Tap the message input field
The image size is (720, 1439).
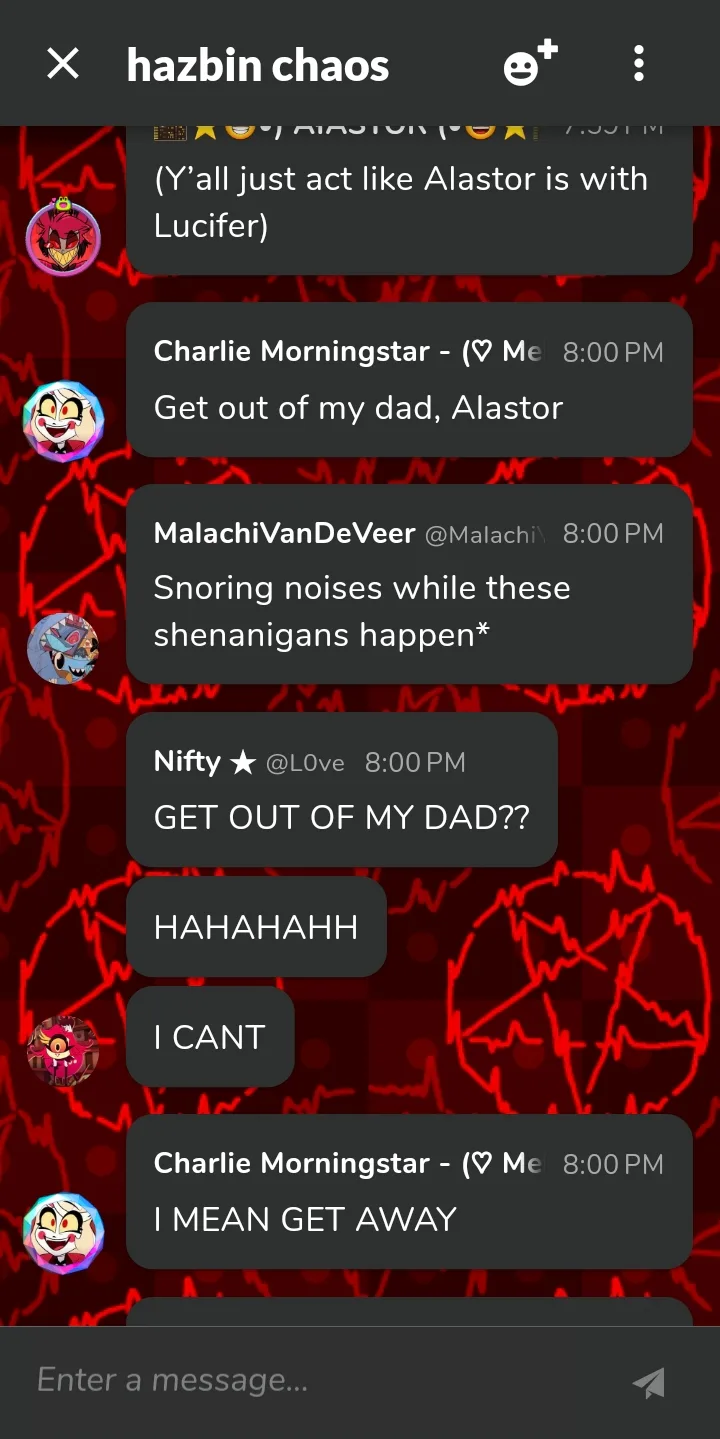320,1381
